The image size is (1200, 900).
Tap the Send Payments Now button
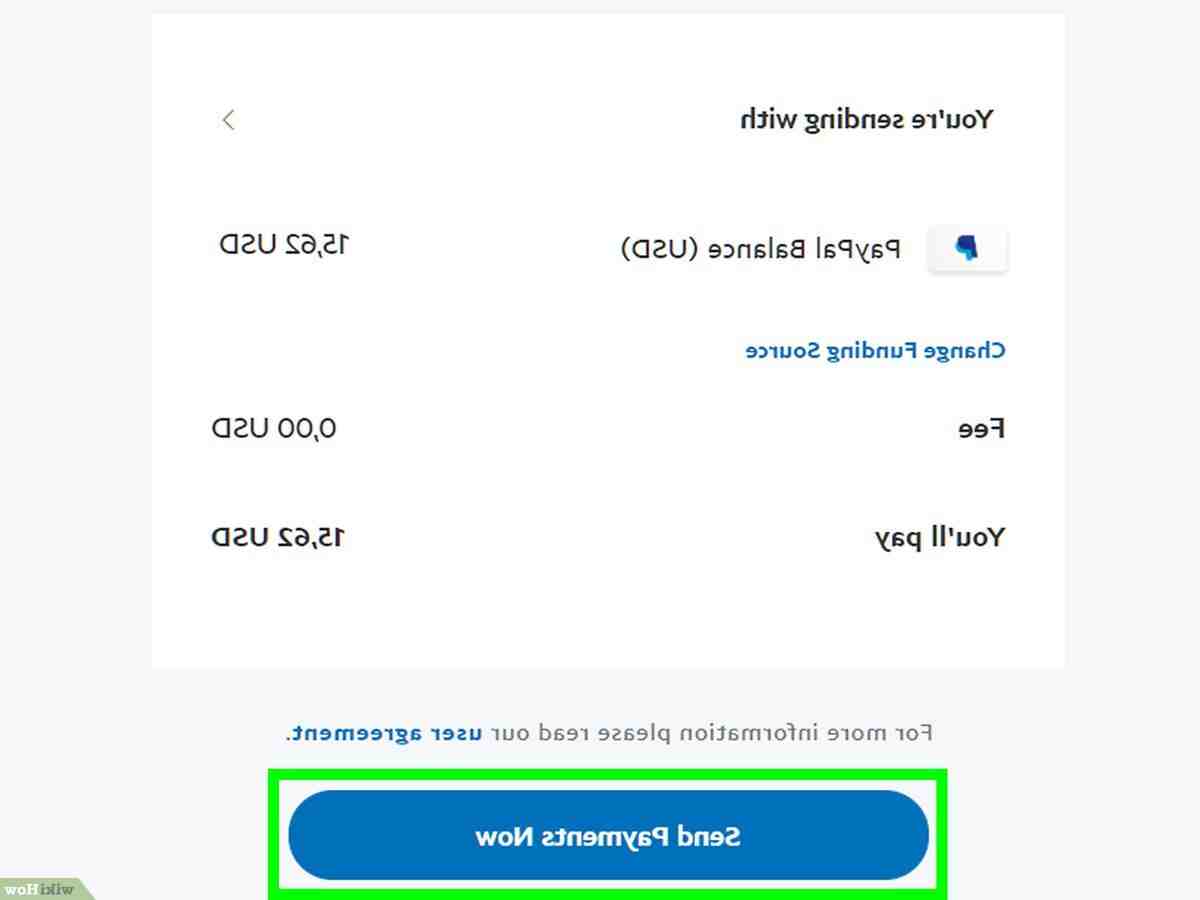608,836
